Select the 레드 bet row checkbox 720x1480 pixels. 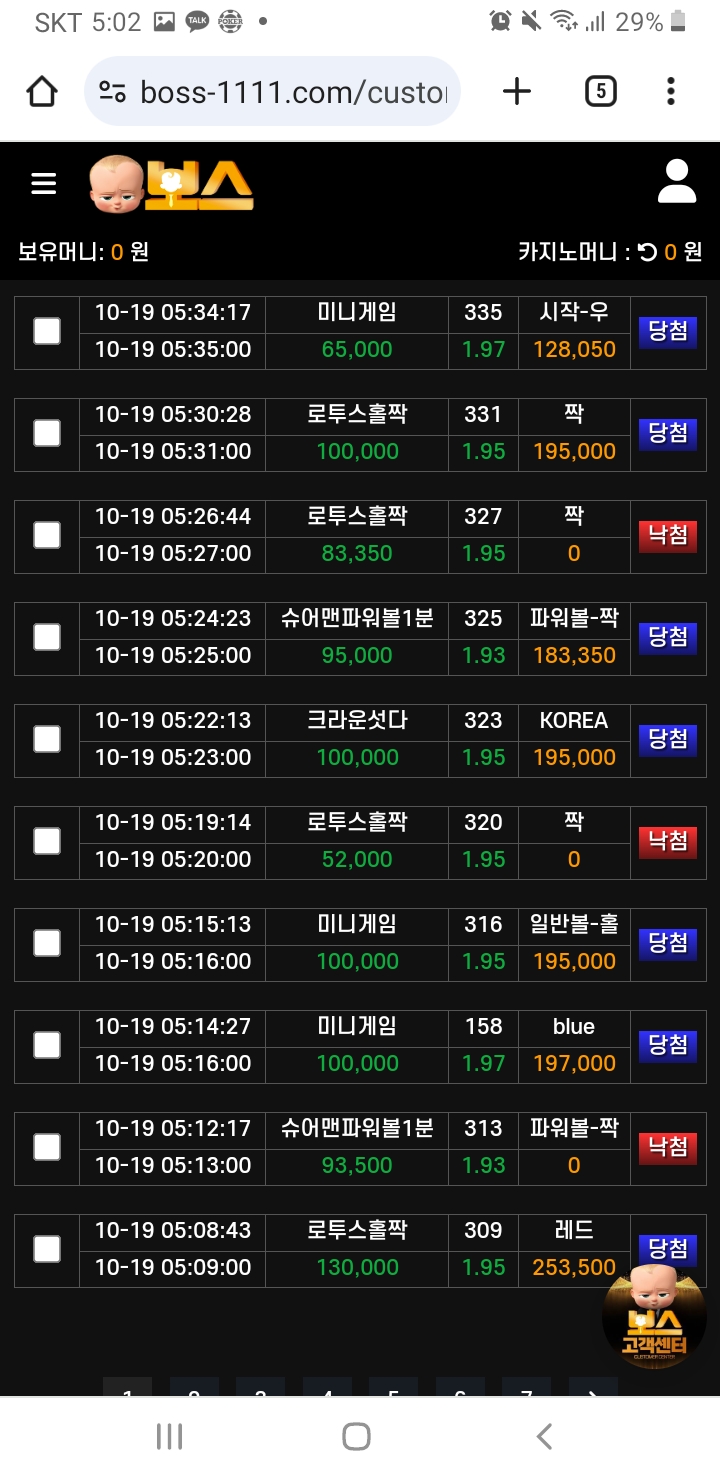(x=47, y=1249)
